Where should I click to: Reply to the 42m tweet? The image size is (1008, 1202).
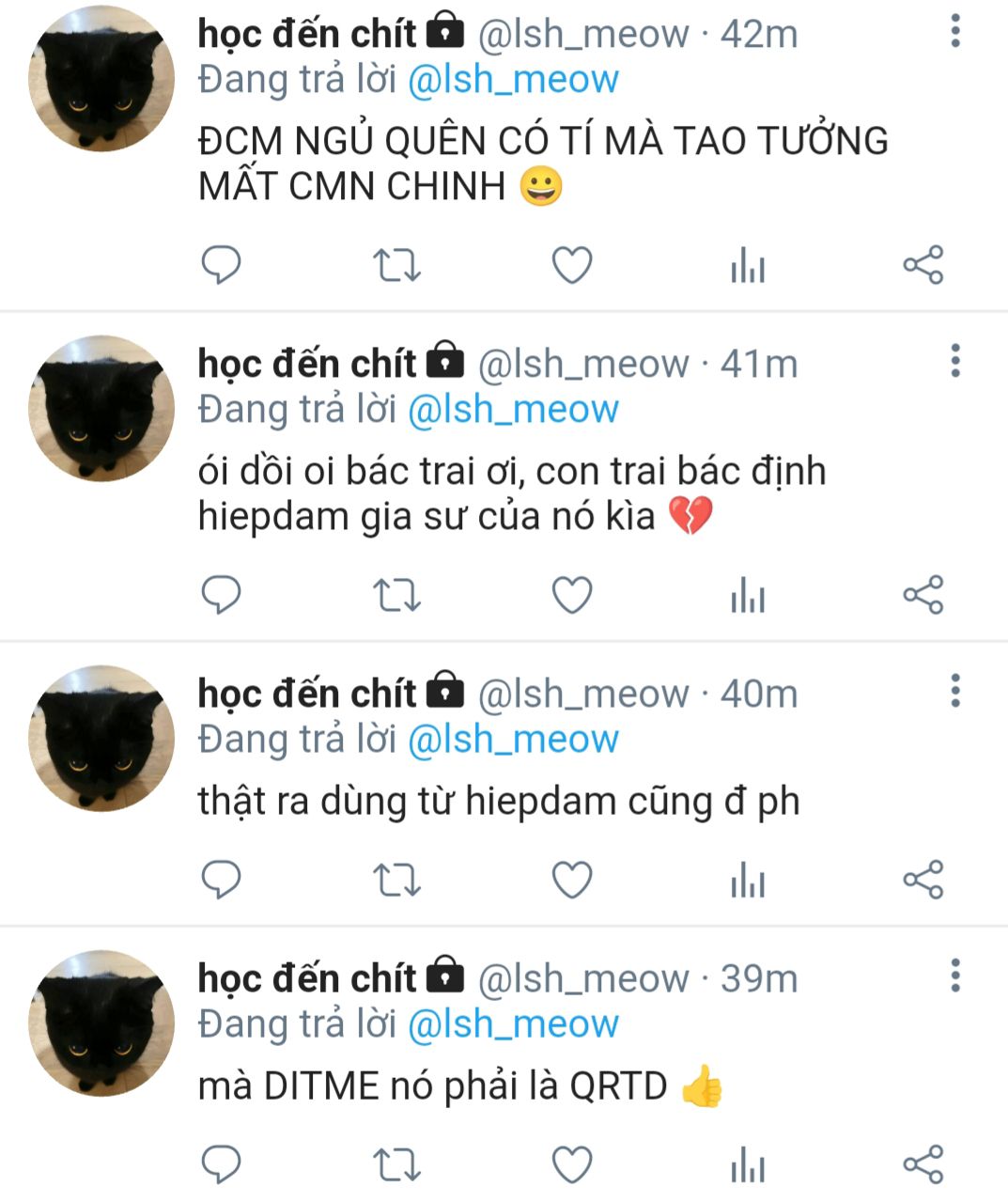(222, 266)
